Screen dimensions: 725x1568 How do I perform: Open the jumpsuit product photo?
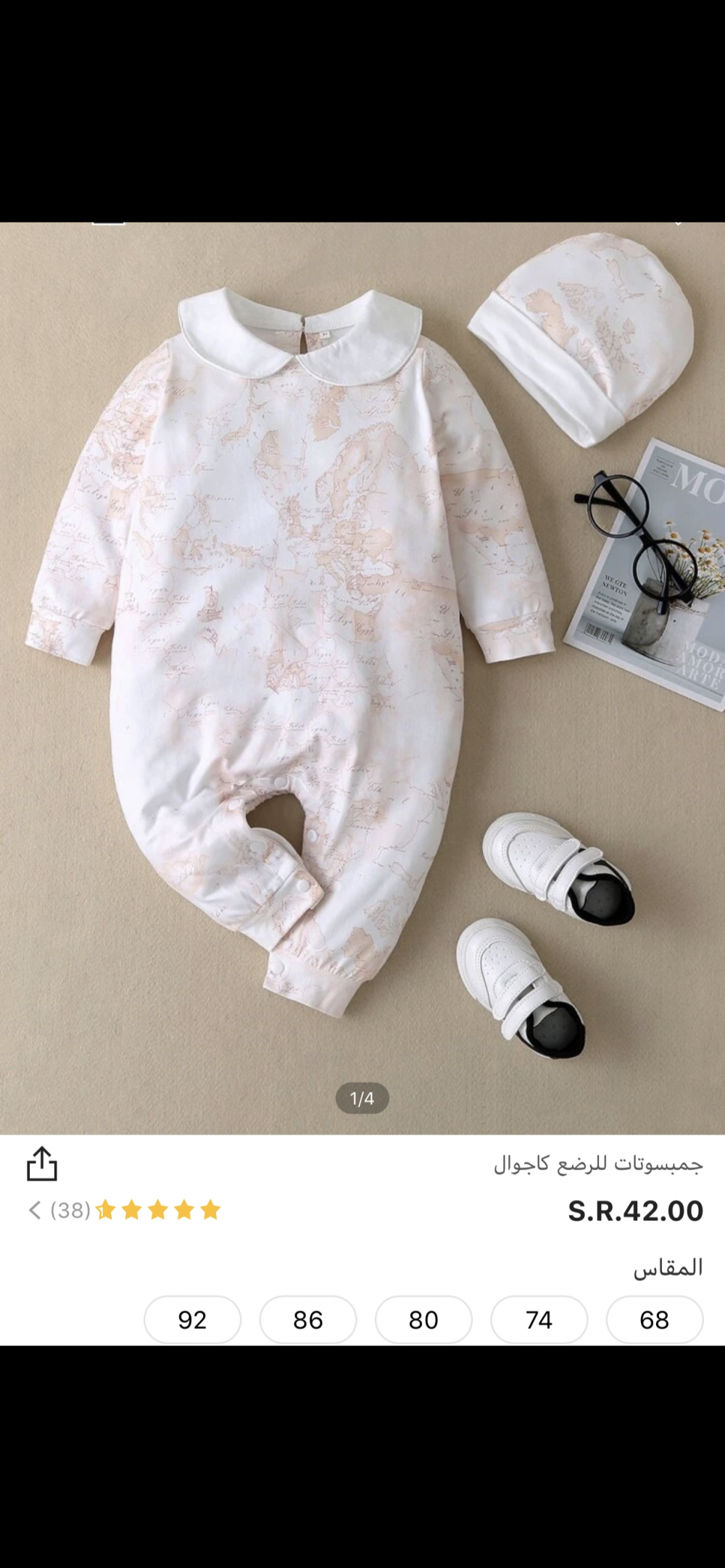[362, 678]
